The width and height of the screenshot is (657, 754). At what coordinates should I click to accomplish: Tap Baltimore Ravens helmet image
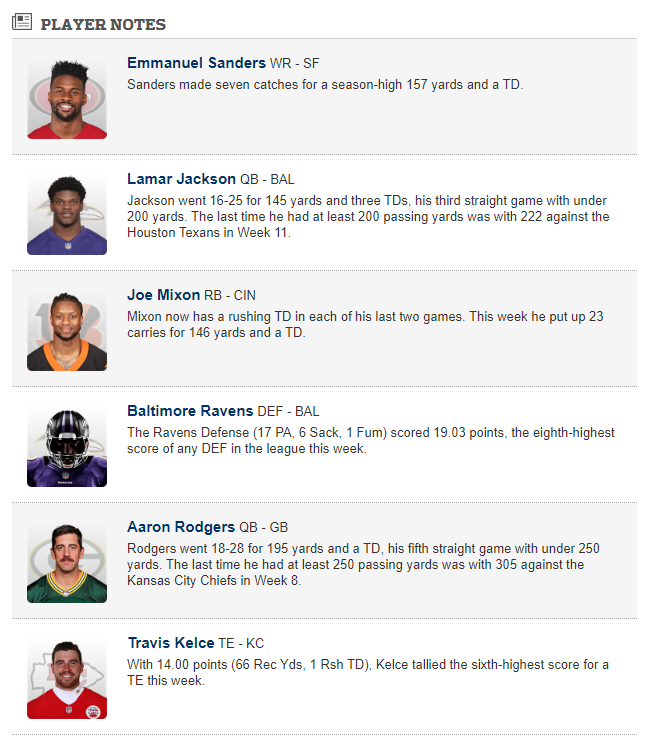(67, 446)
